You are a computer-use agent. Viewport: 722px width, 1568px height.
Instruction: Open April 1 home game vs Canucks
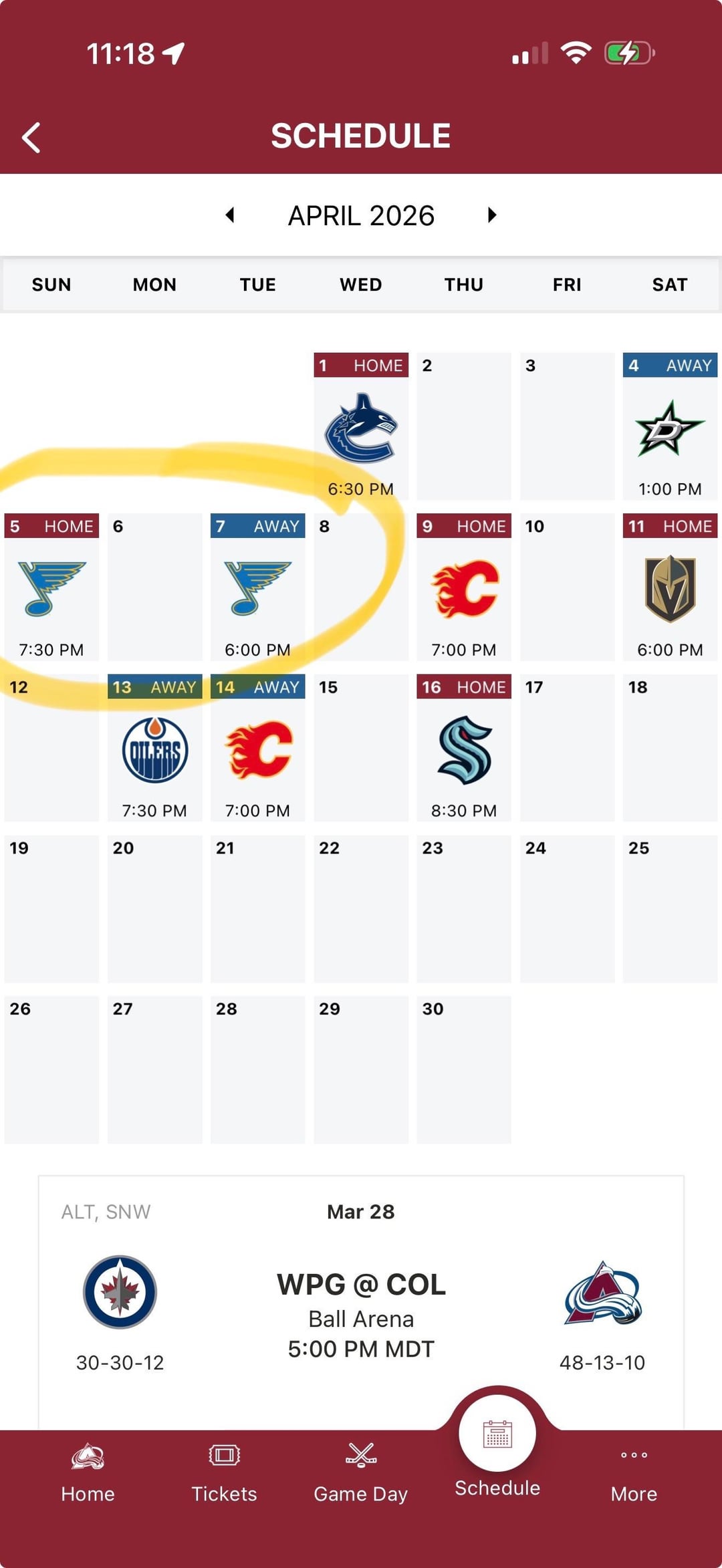click(x=361, y=428)
